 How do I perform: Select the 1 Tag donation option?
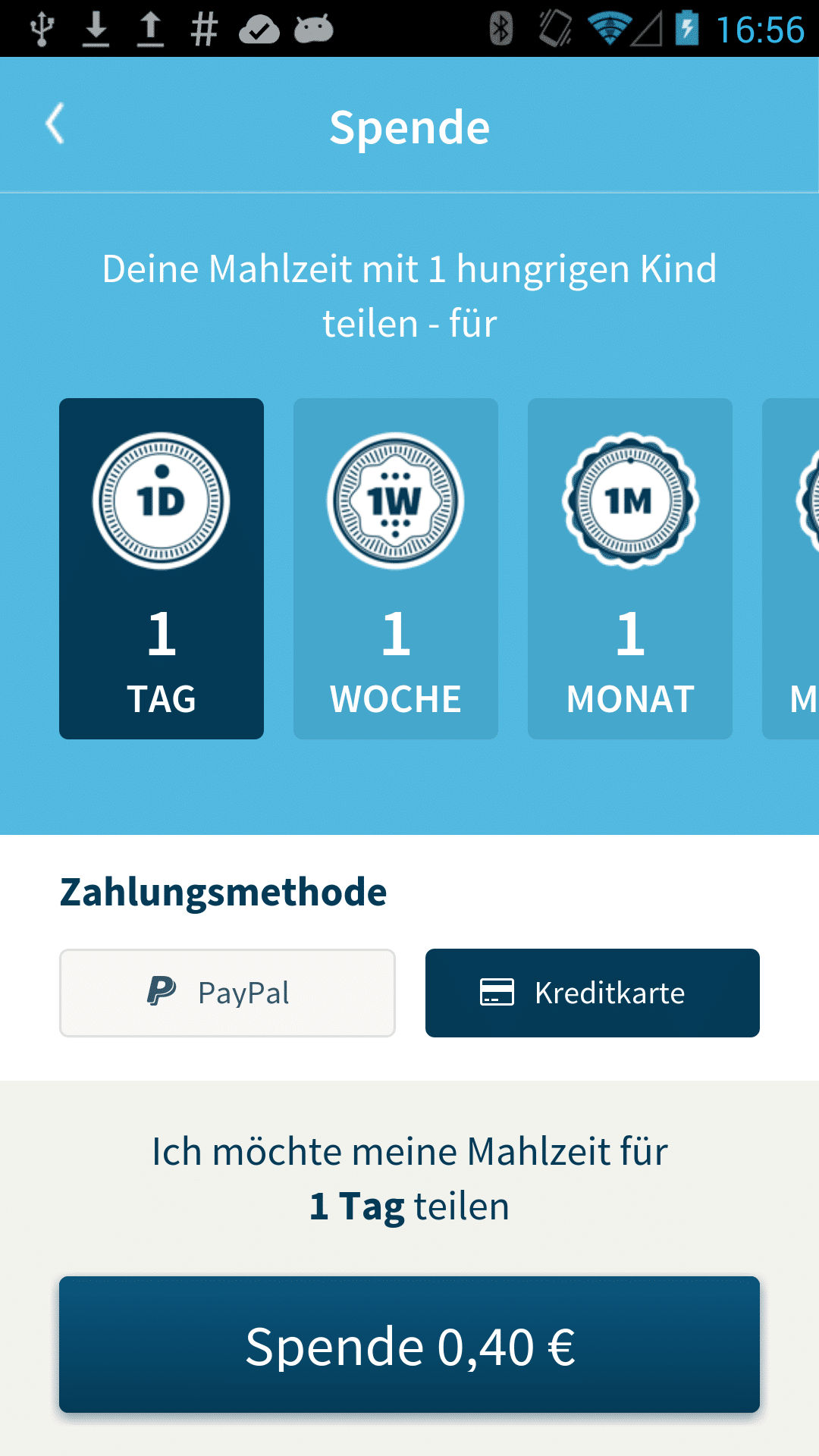[x=162, y=569]
